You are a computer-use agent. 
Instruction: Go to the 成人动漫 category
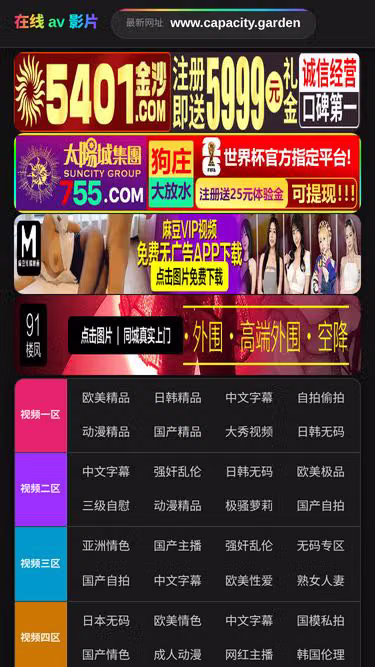pos(177,654)
